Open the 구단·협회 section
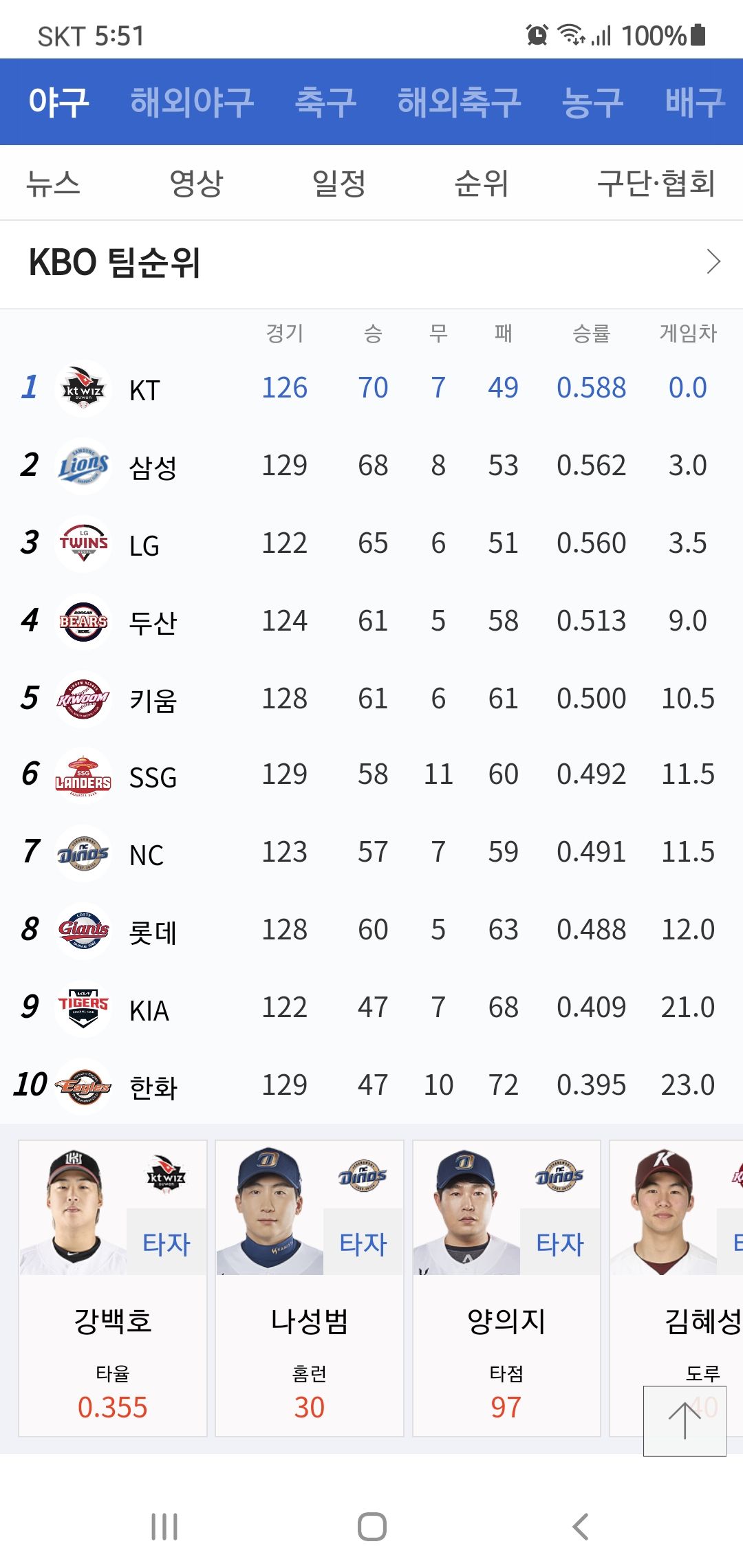 tap(656, 183)
